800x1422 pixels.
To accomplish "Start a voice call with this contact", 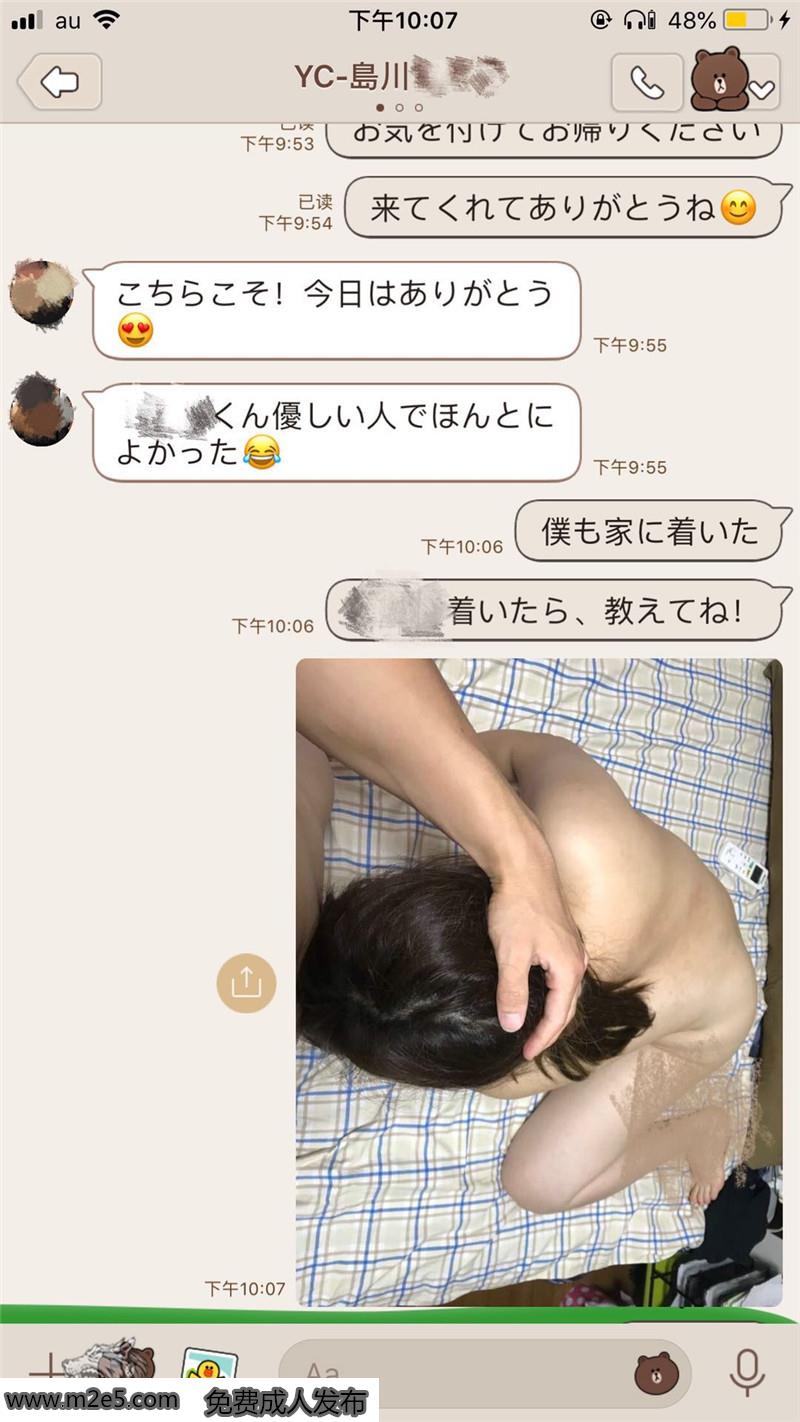I will 646,82.
